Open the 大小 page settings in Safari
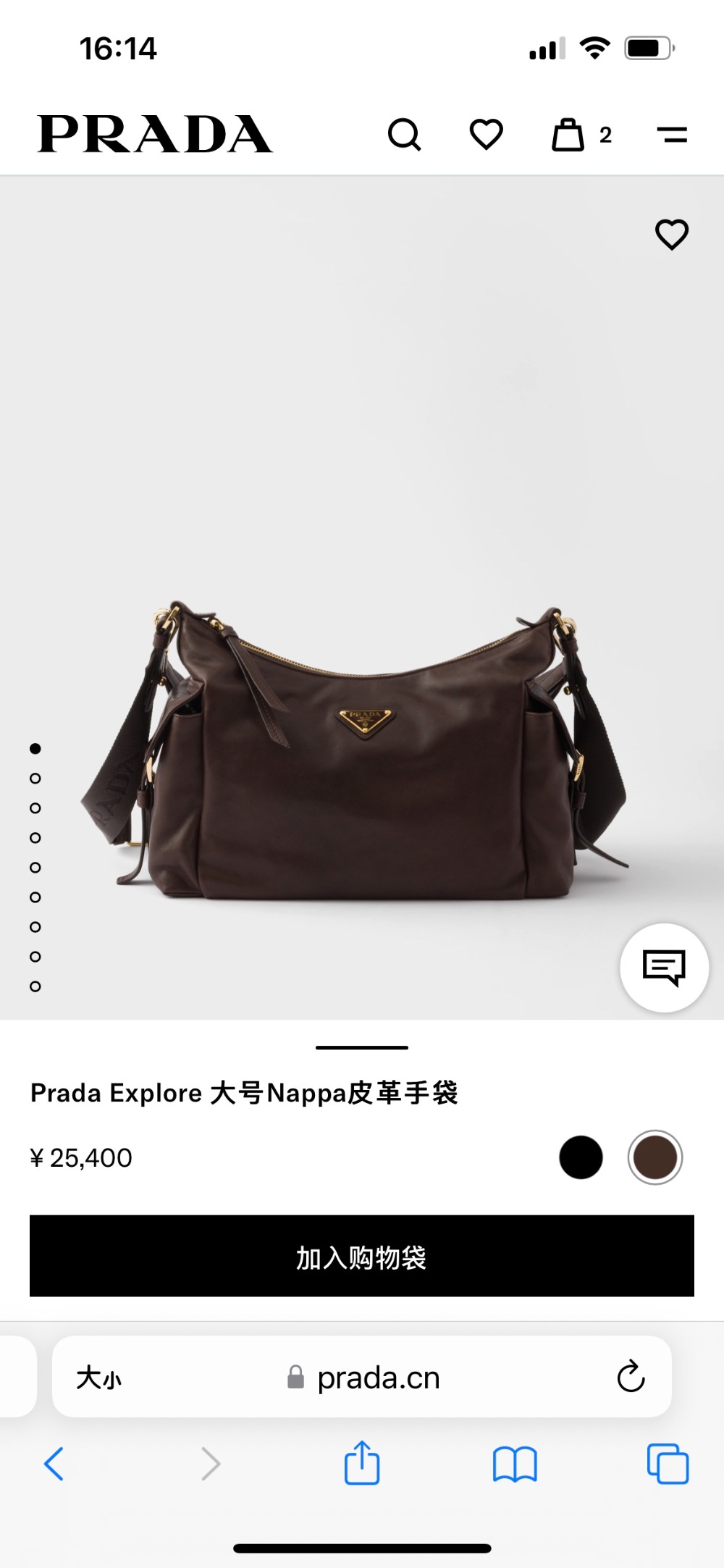 coord(99,1377)
